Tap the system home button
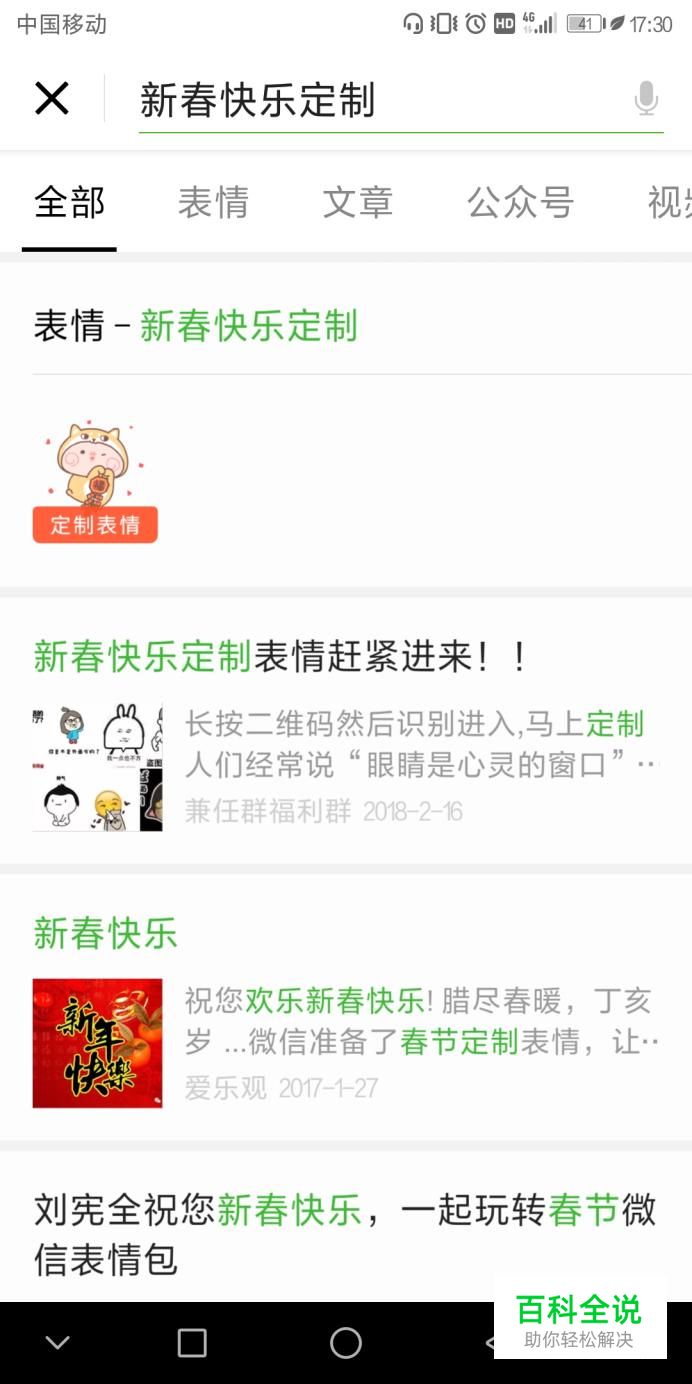692x1384 pixels. pos(345,1343)
